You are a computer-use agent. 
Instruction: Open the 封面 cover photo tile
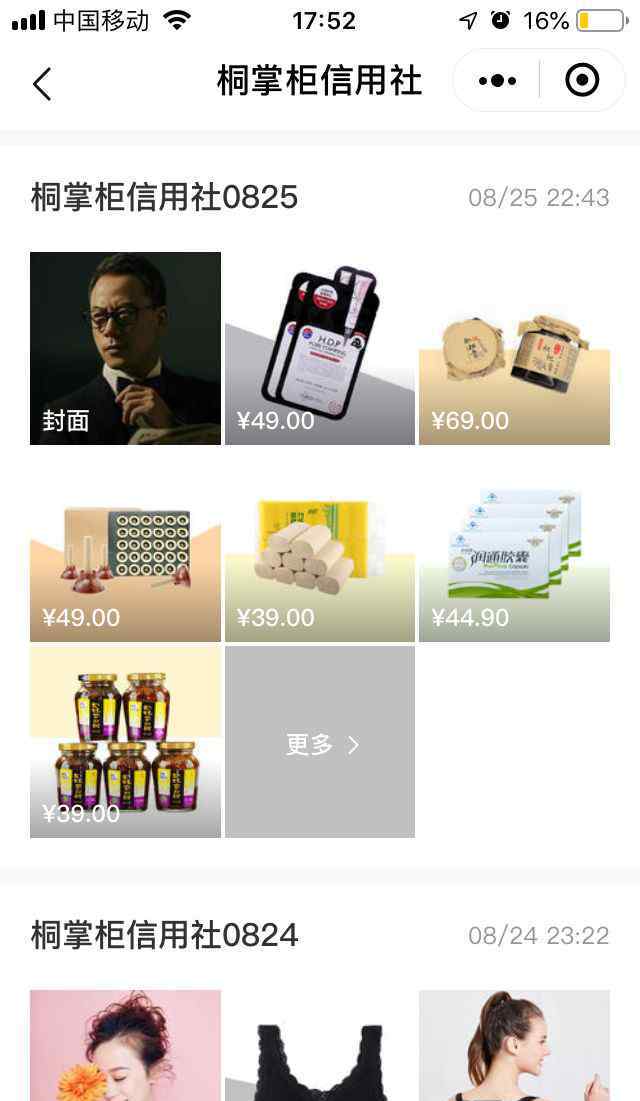(125, 348)
